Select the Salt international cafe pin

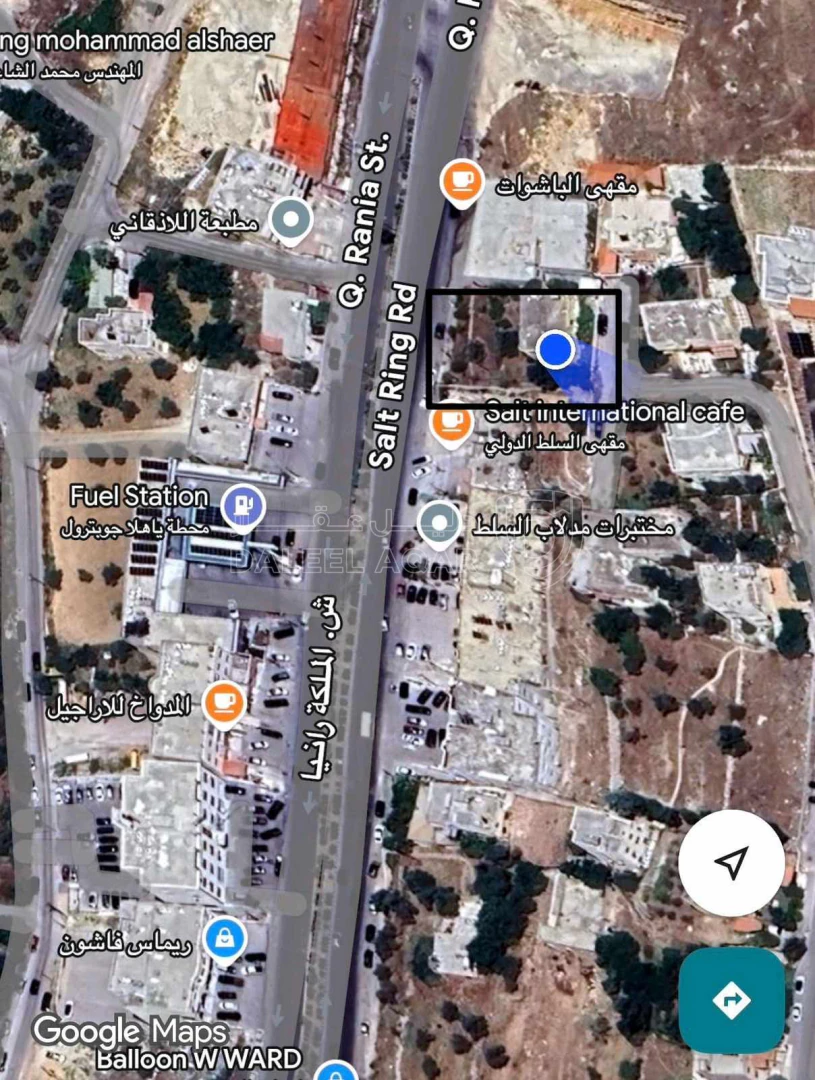coord(452,422)
